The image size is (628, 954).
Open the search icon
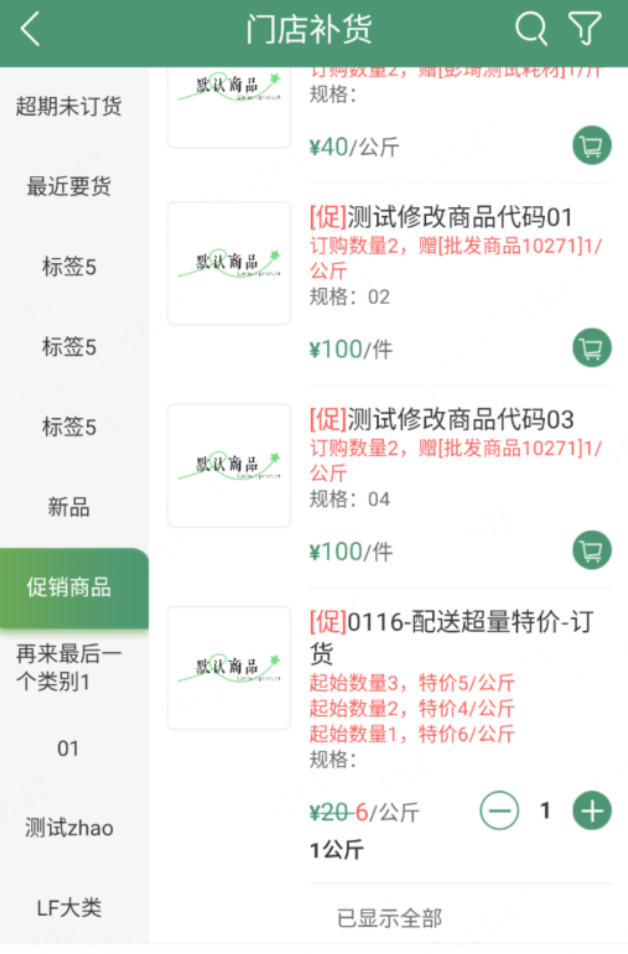pyautogui.click(x=531, y=30)
